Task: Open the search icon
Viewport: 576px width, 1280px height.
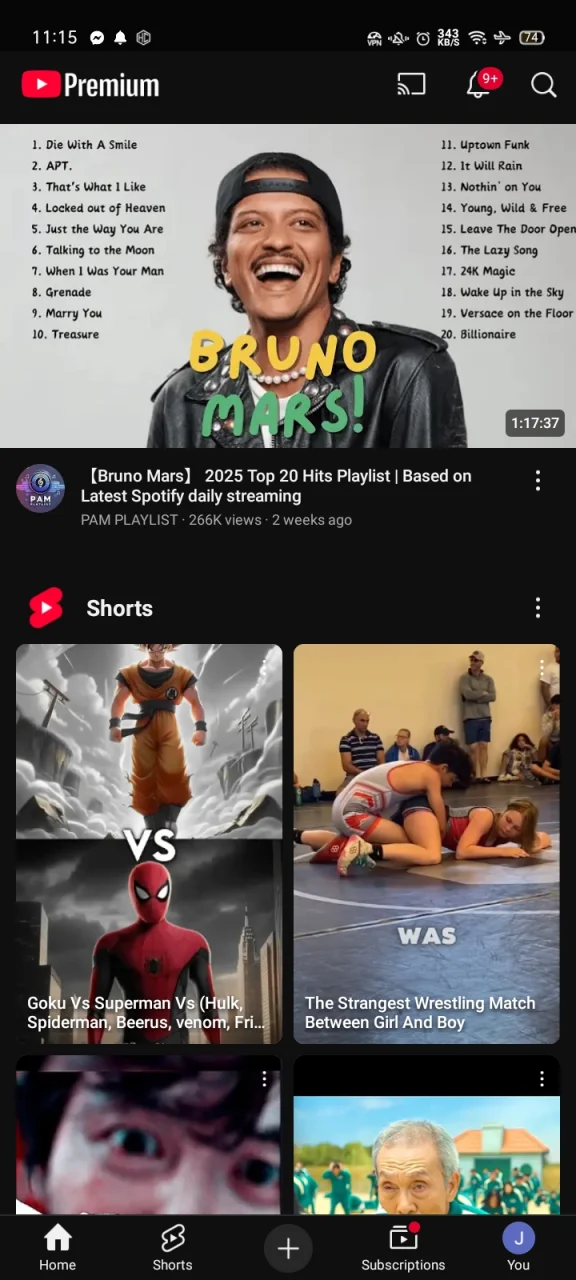Action: [543, 85]
